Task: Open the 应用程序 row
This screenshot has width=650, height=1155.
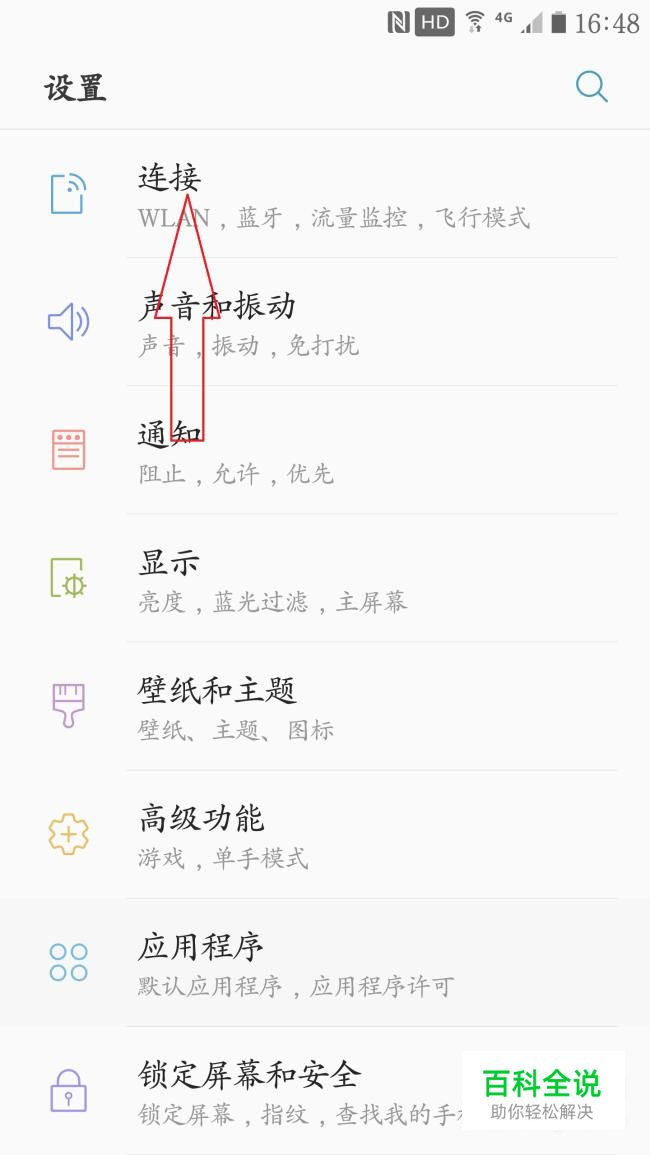Action: [x=325, y=963]
